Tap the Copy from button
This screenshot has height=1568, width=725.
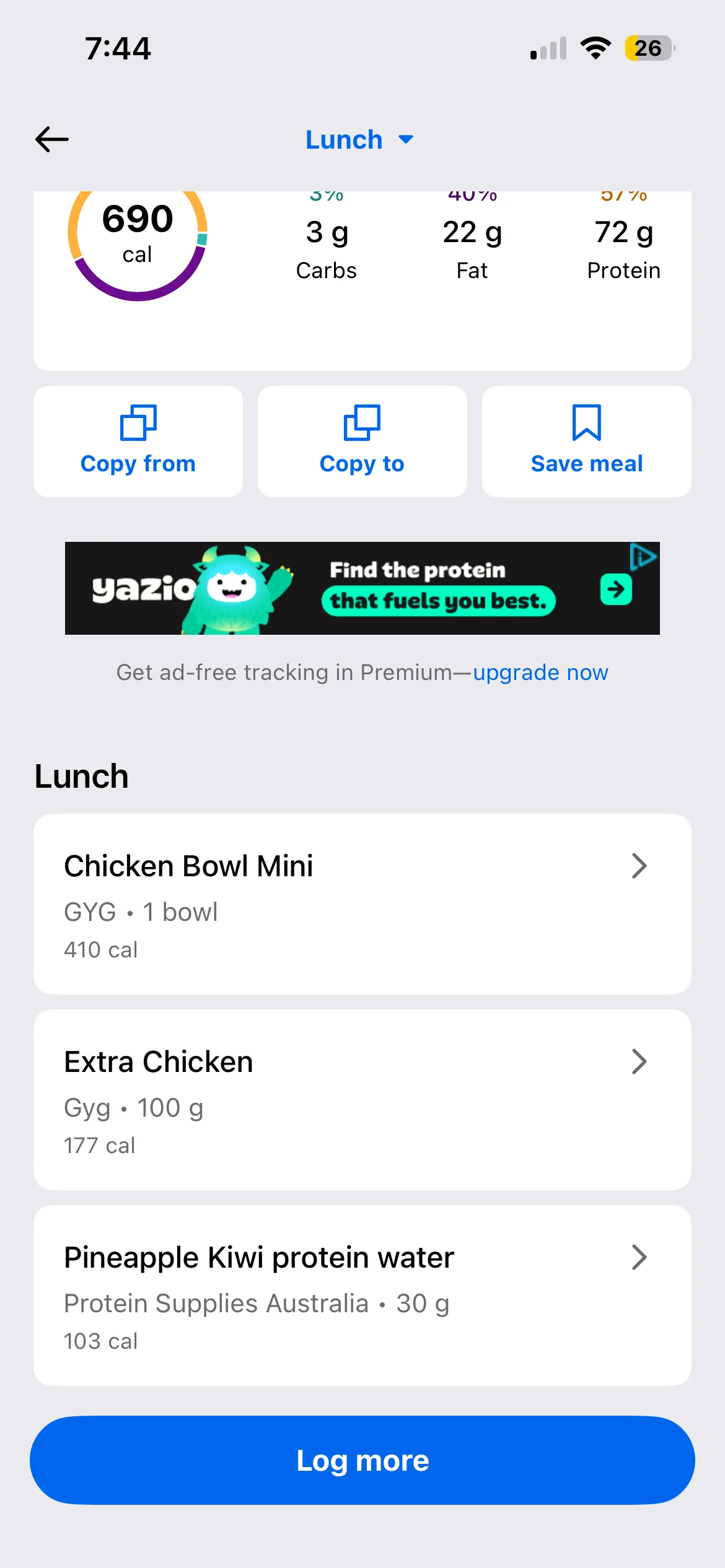coord(138,442)
